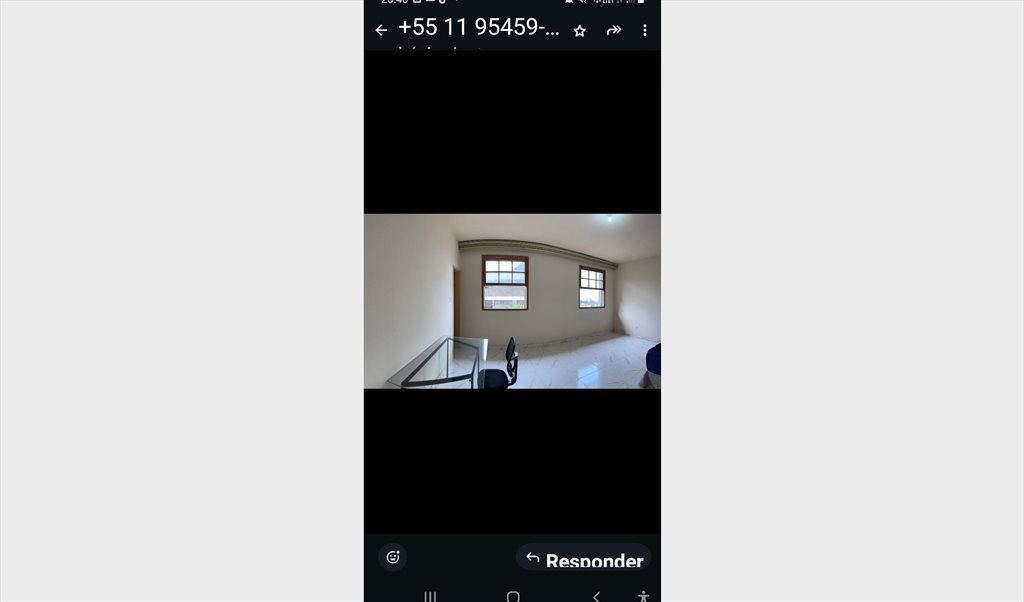Open the three-dot overflow menu

(x=644, y=30)
